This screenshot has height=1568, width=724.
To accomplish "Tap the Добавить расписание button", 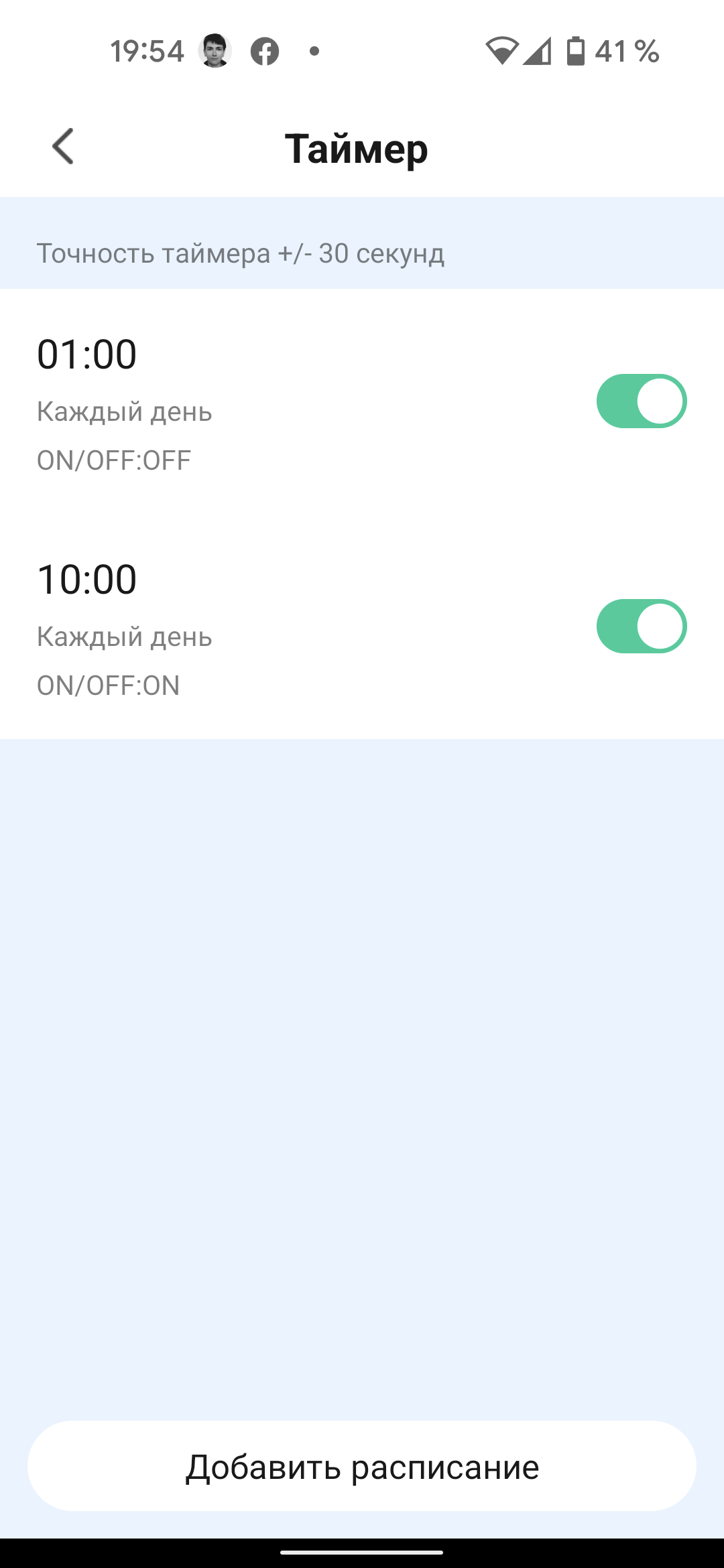I will tap(362, 1467).
